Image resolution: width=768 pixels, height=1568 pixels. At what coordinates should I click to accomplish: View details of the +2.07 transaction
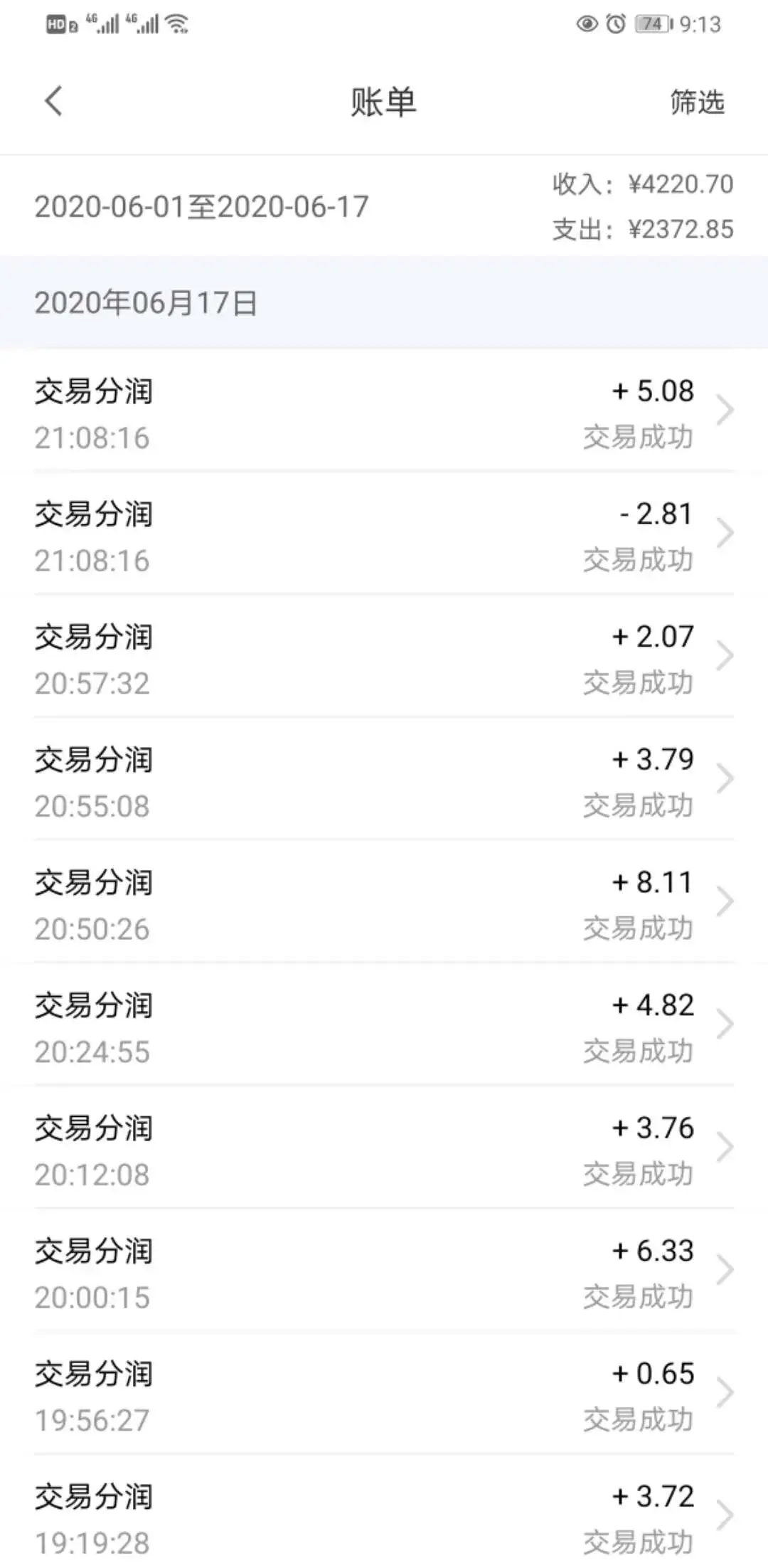[x=384, y=657]
